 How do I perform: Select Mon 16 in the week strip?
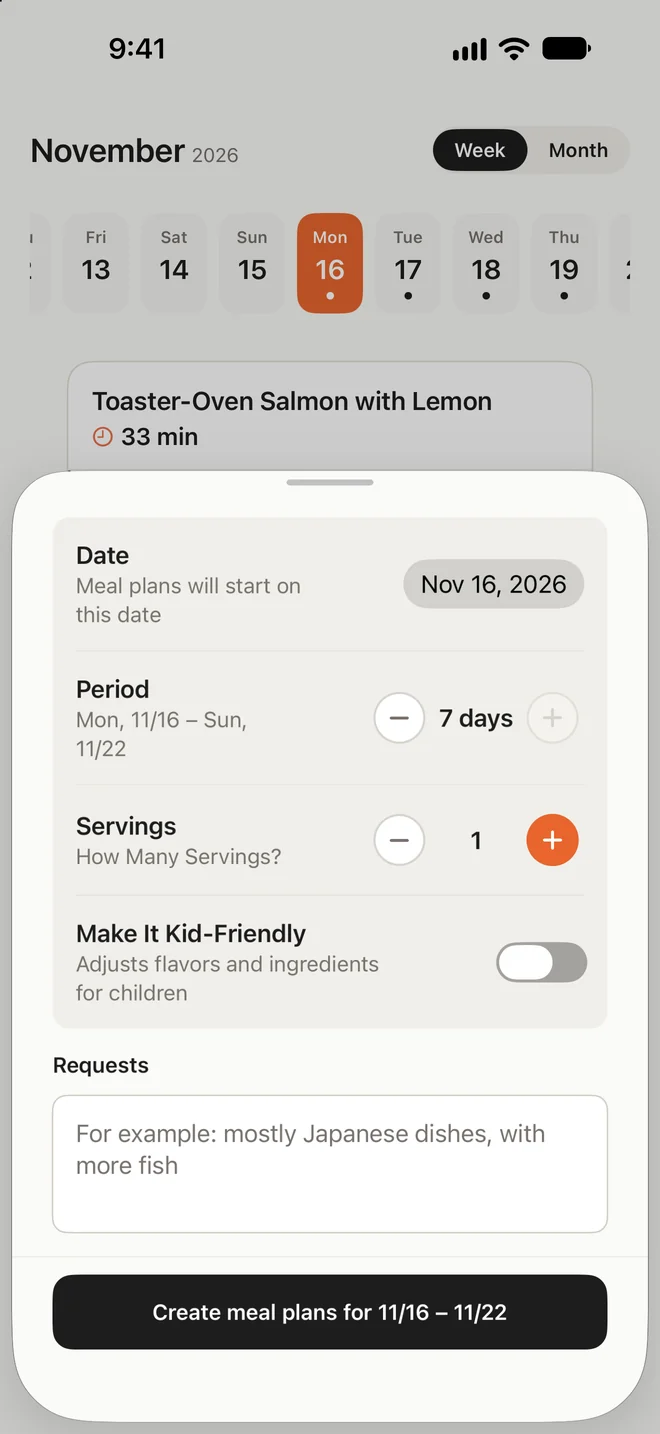(330, 263)
